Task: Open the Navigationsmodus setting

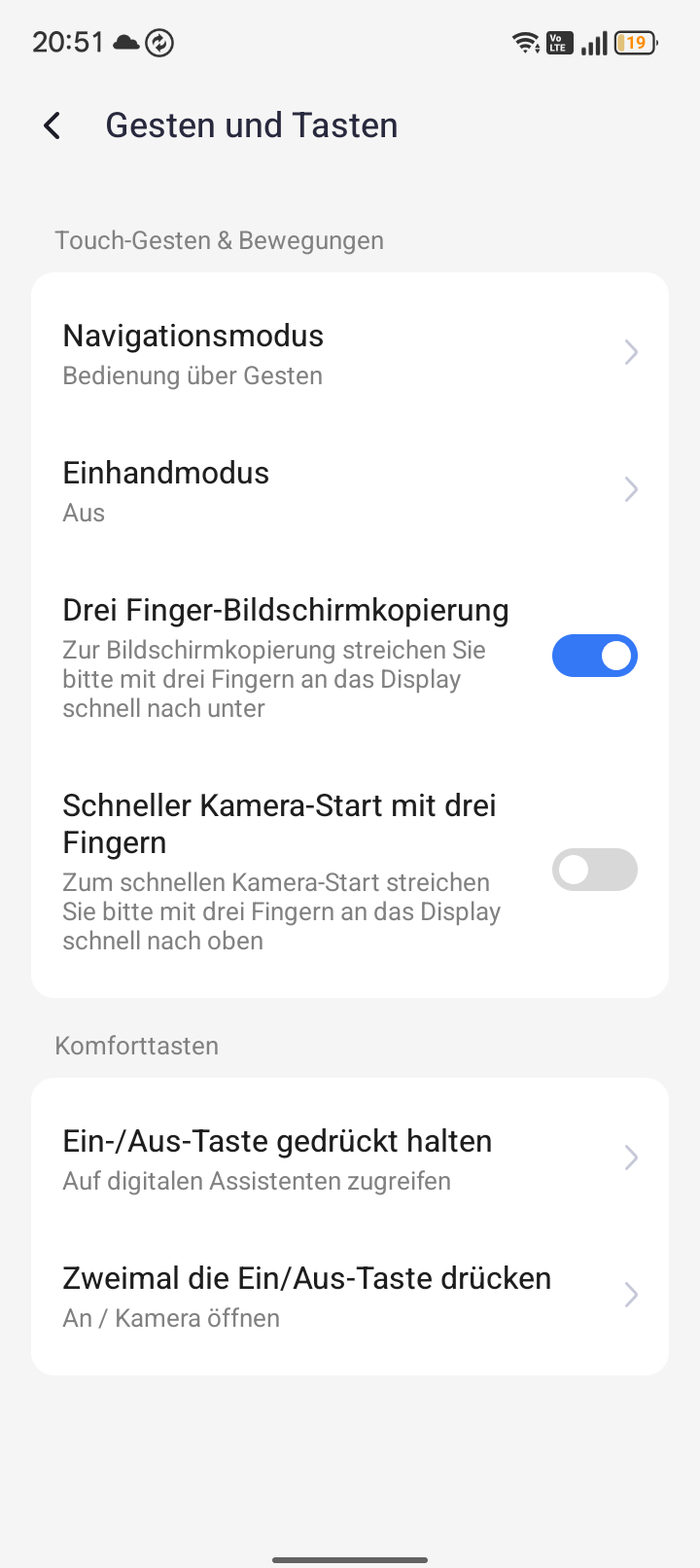Action: coord(350,353)
